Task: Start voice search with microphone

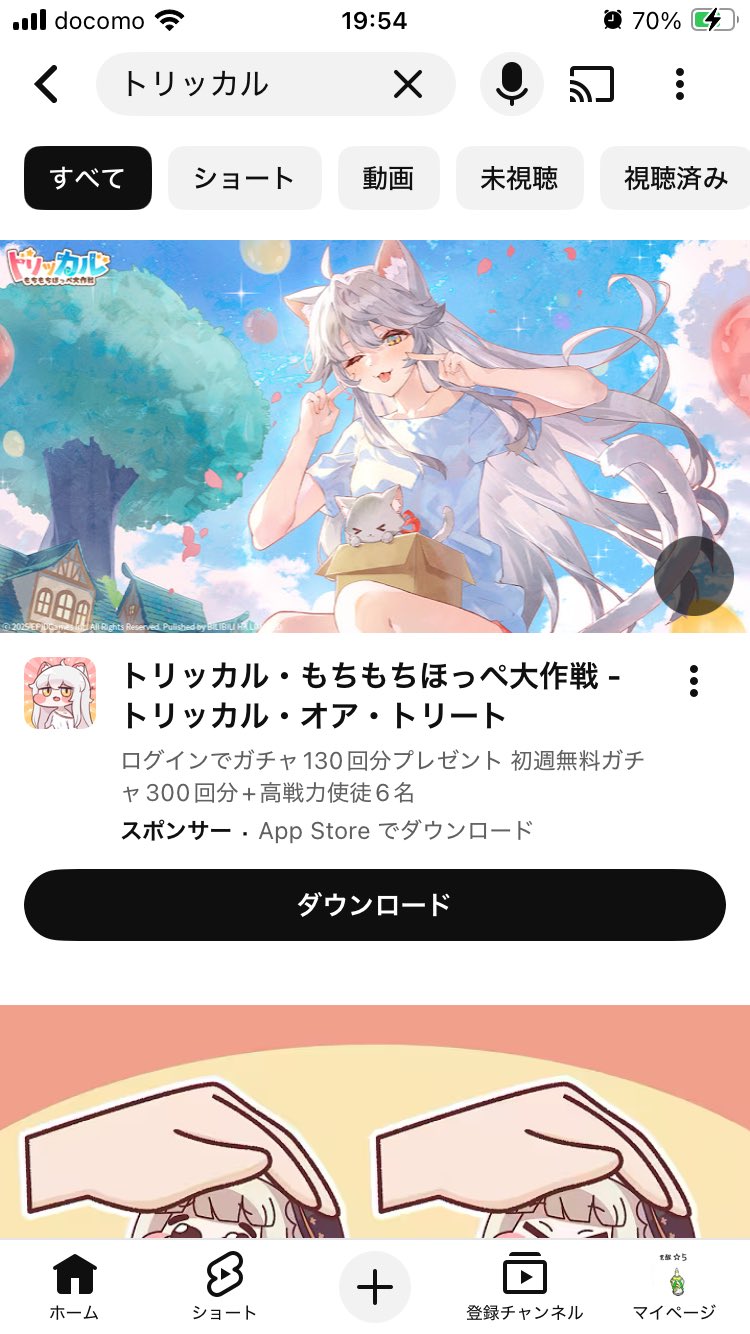Action: (511, 85)
